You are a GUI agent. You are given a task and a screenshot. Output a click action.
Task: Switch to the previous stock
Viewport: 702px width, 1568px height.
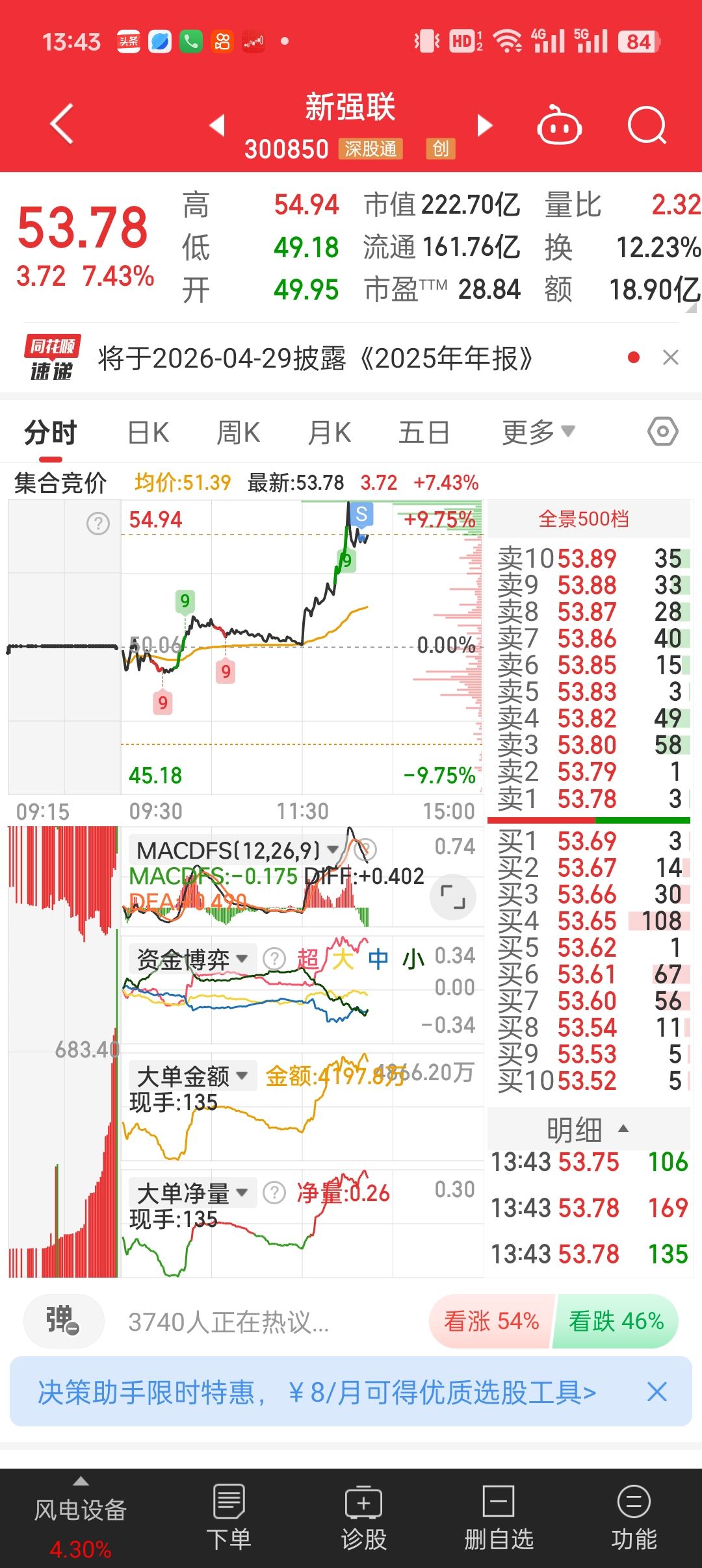pos(218,125)
